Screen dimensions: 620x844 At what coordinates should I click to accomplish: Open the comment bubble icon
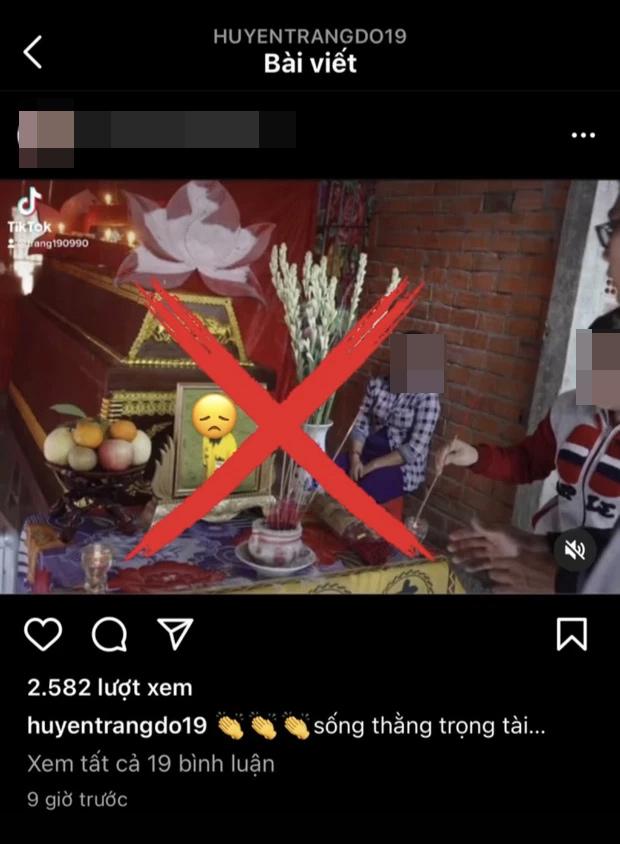coord(109,634)
